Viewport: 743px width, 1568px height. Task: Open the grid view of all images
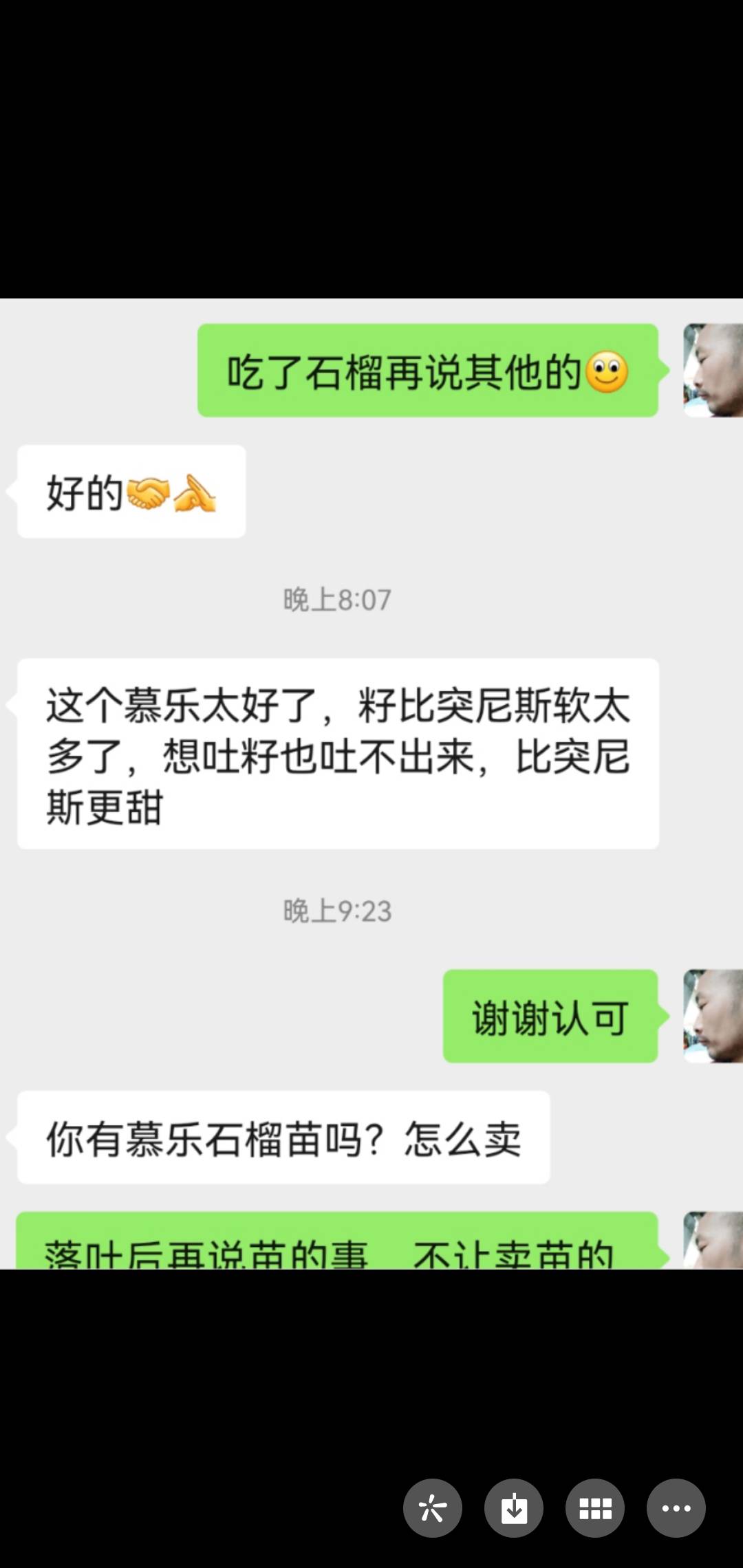click(595, 1508)
